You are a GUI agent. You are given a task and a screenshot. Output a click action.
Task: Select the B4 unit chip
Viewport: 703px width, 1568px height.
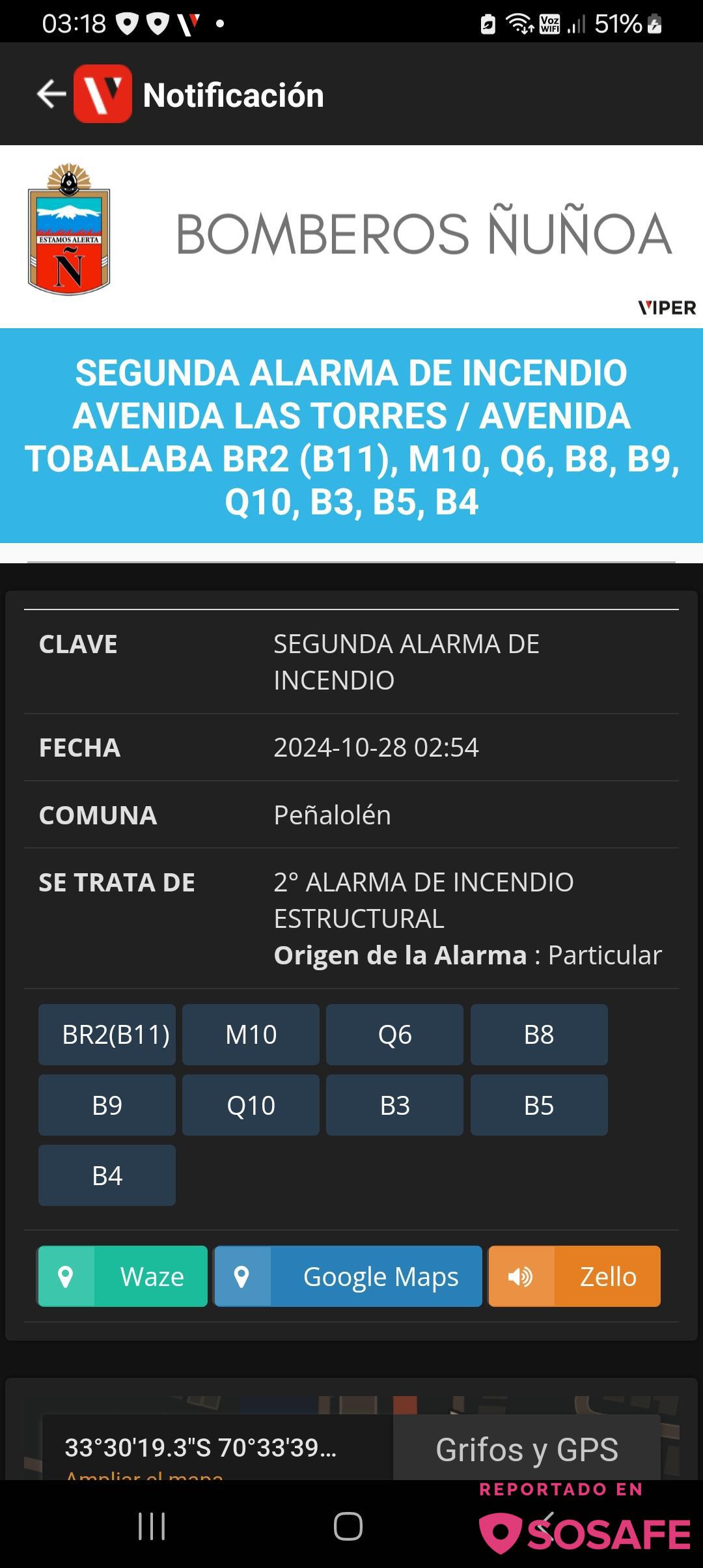tap(107, 1175)
